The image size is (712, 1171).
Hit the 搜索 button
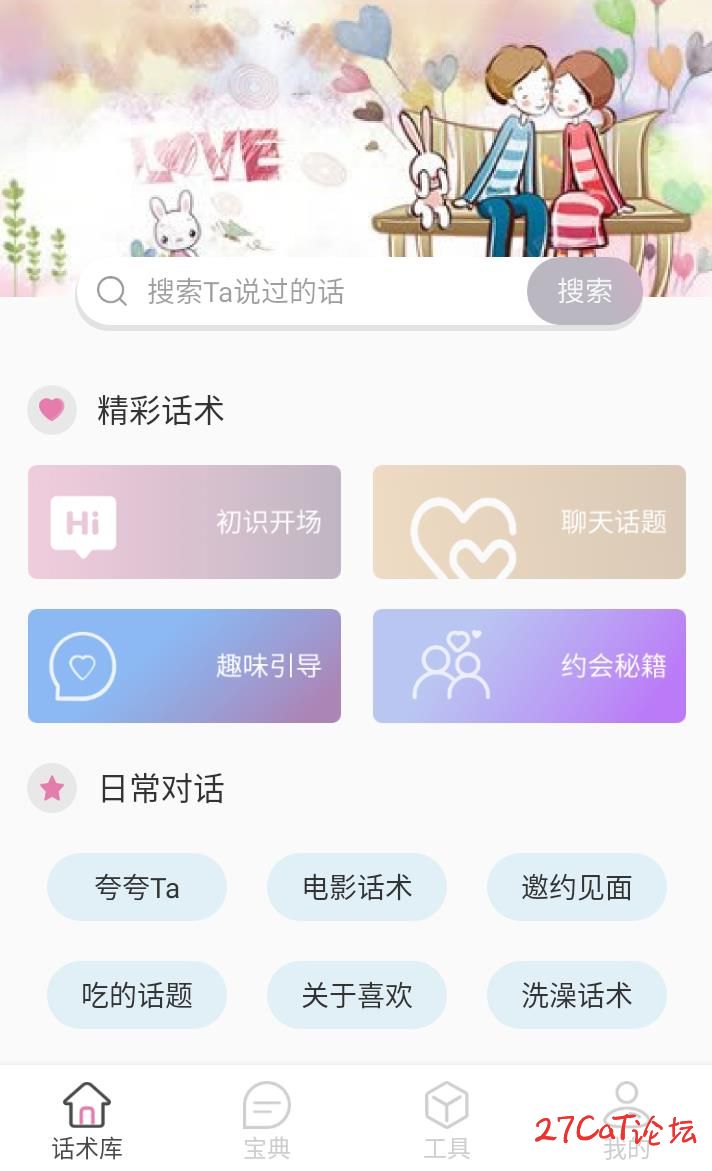(x=584, y=291)
